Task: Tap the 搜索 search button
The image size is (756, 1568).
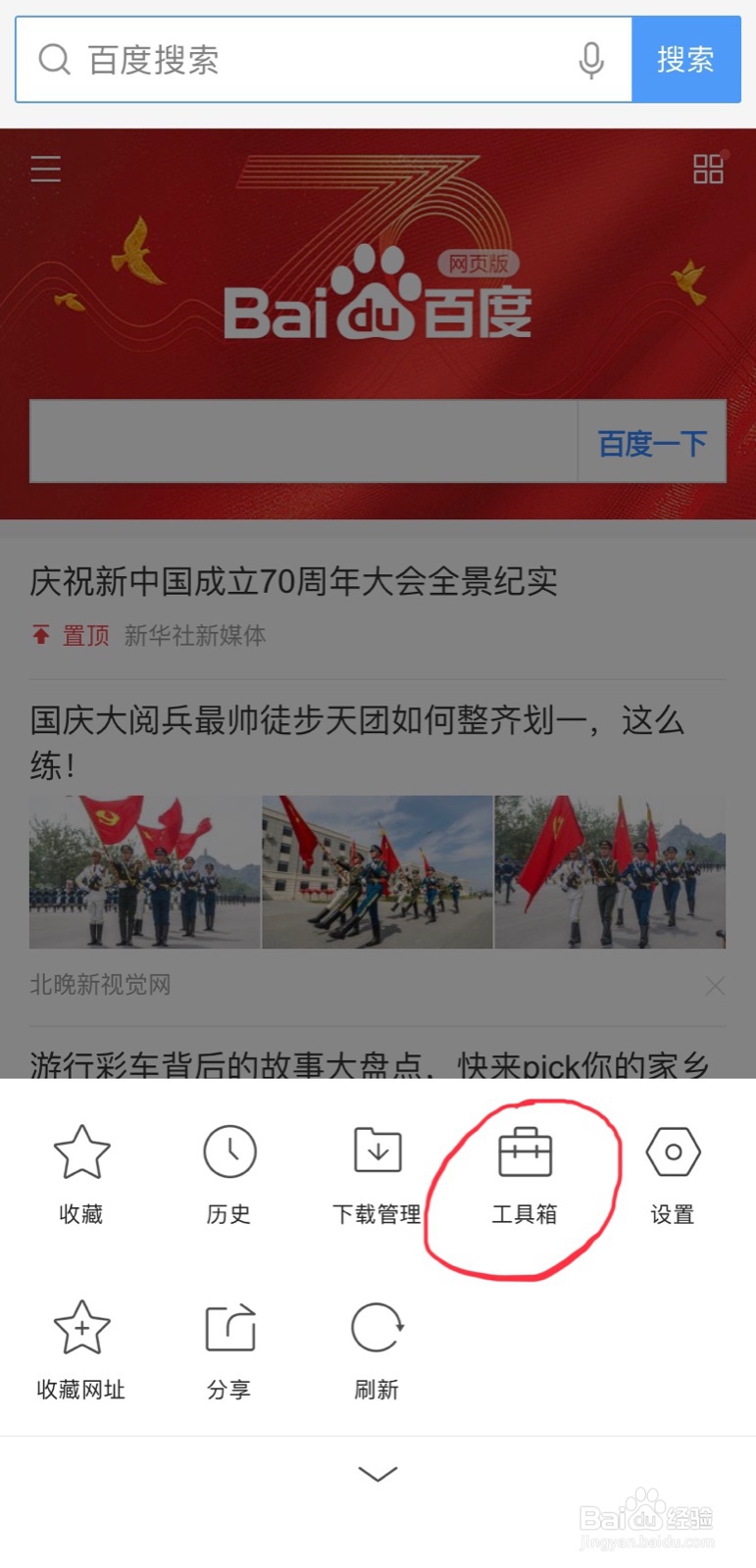Action: (x=686, y=60)
